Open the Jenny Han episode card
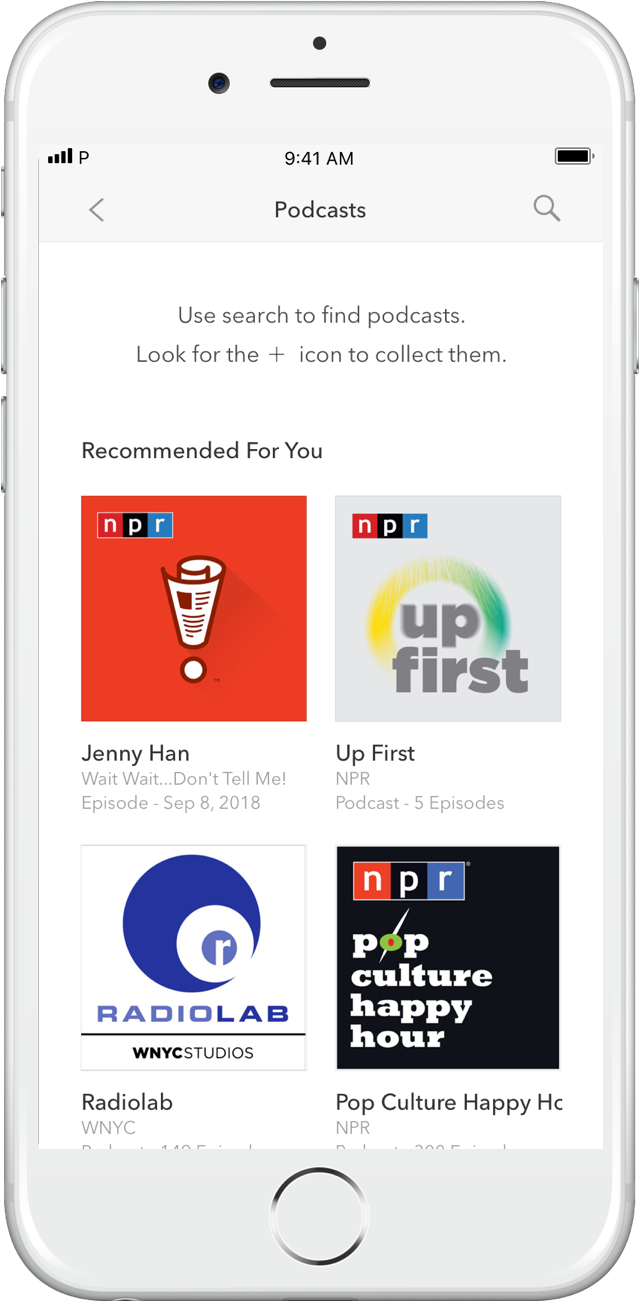The height and width of the screenshot is (1301, 639). [194, 608]
